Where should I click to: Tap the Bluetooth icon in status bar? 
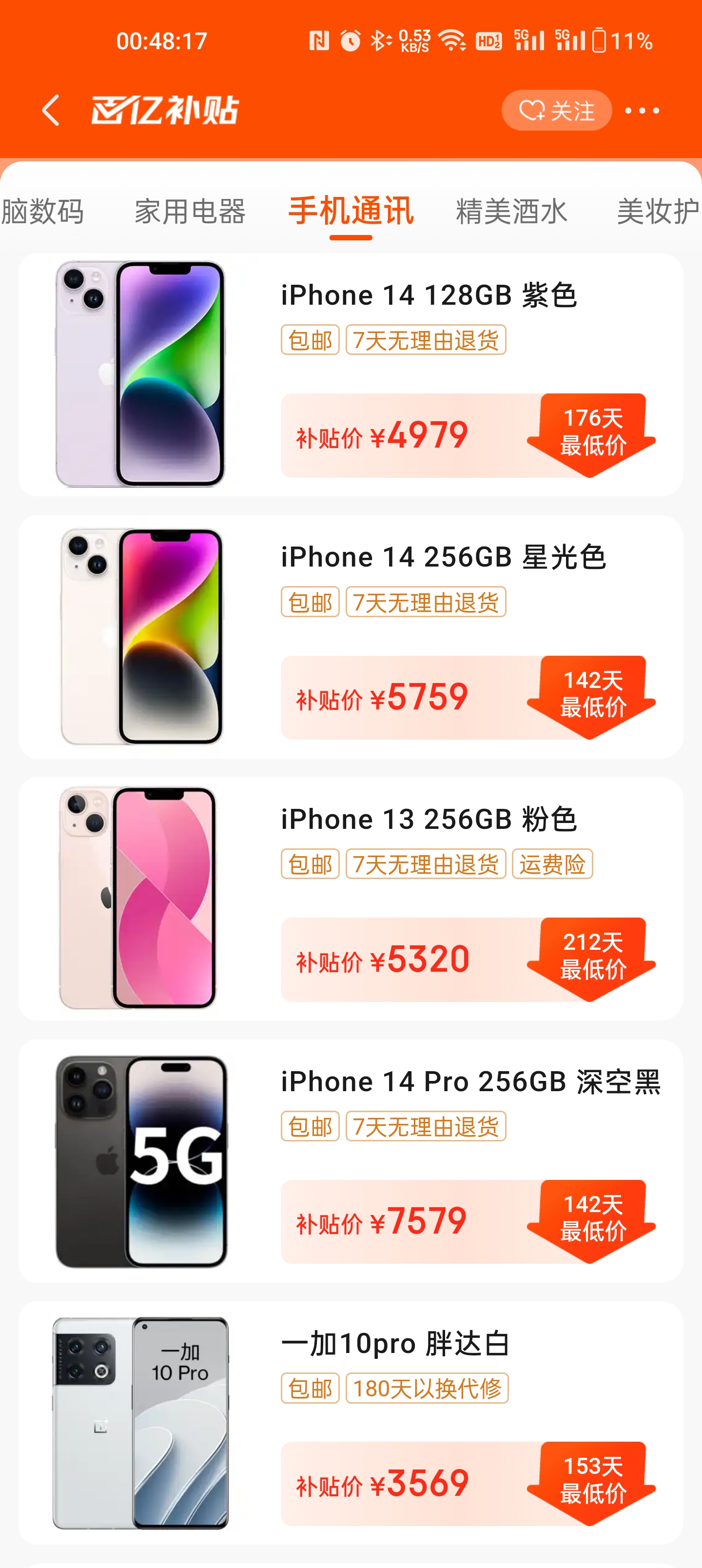[x=378, y=41]
